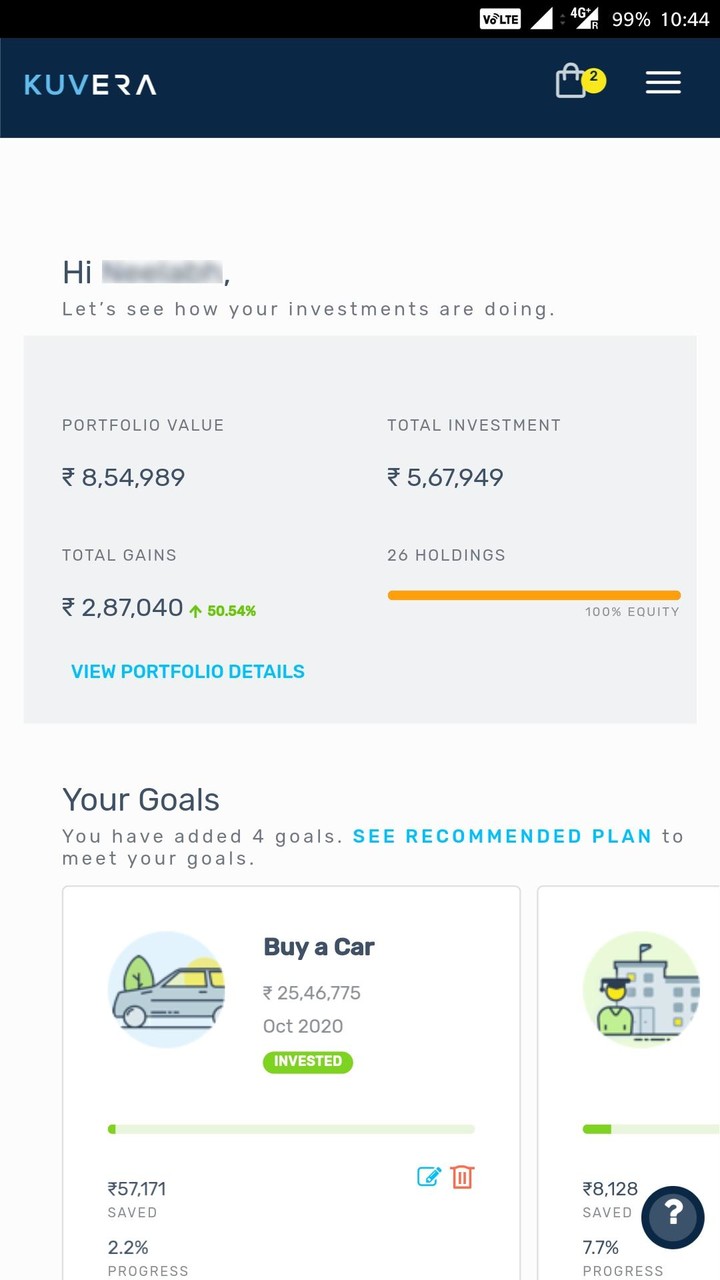Image resolution: width=720 pixels, height=1280 pixels.
Task: Edit the Buy a Car goal
Action: (x=429, y=1177)
